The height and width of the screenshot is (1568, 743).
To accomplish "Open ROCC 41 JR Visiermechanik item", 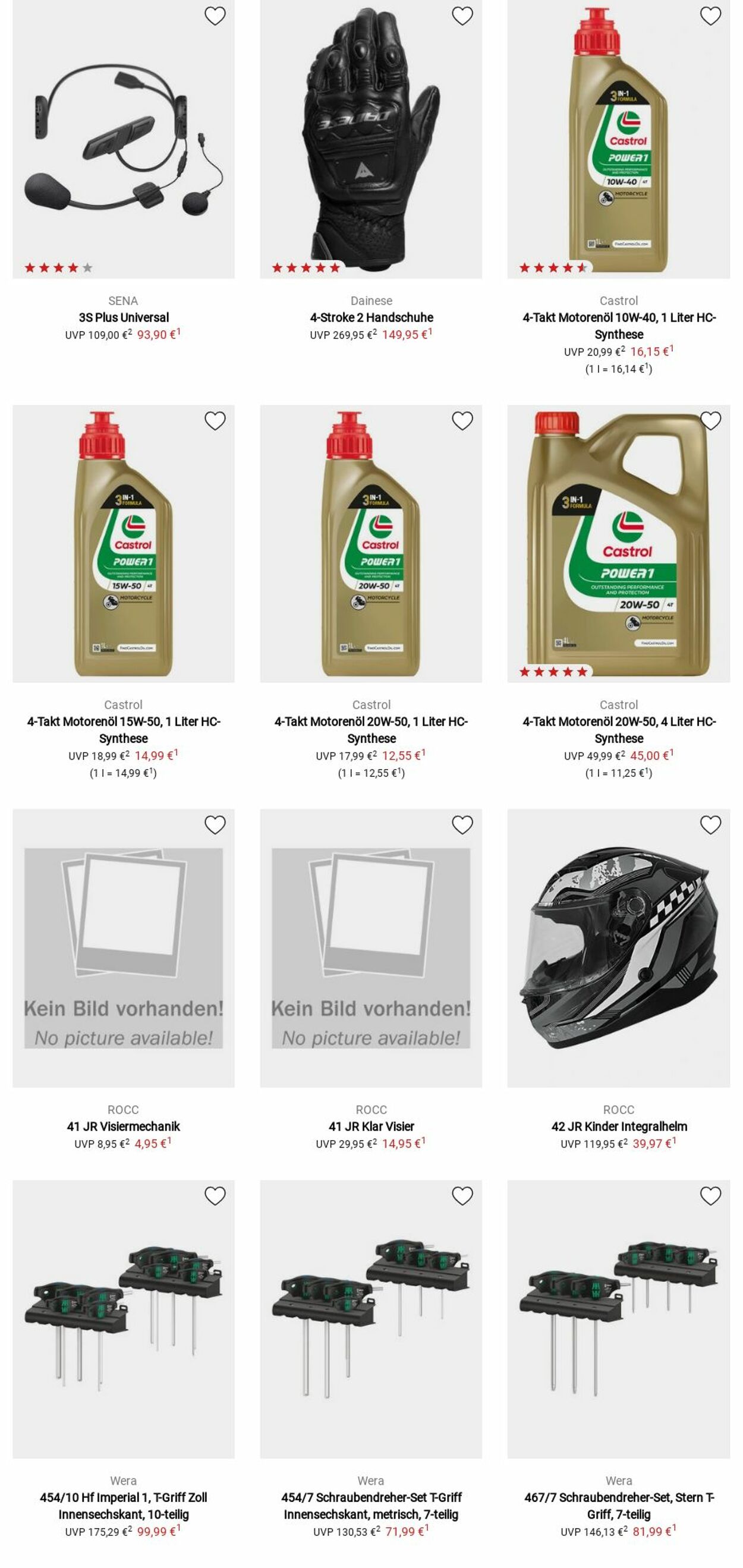I will click(124, 1126).
